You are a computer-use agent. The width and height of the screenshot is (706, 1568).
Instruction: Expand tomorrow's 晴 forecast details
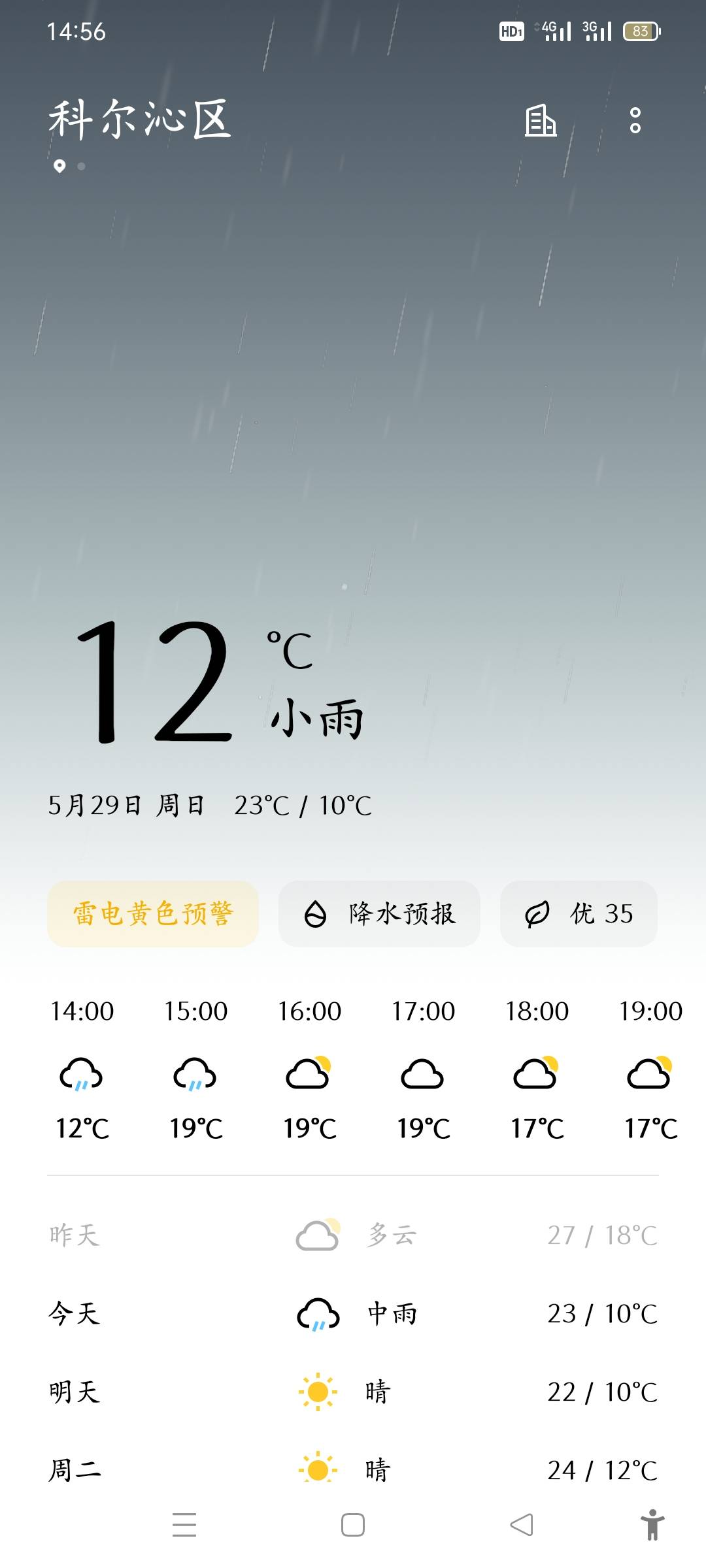(x=353, y=1392)
